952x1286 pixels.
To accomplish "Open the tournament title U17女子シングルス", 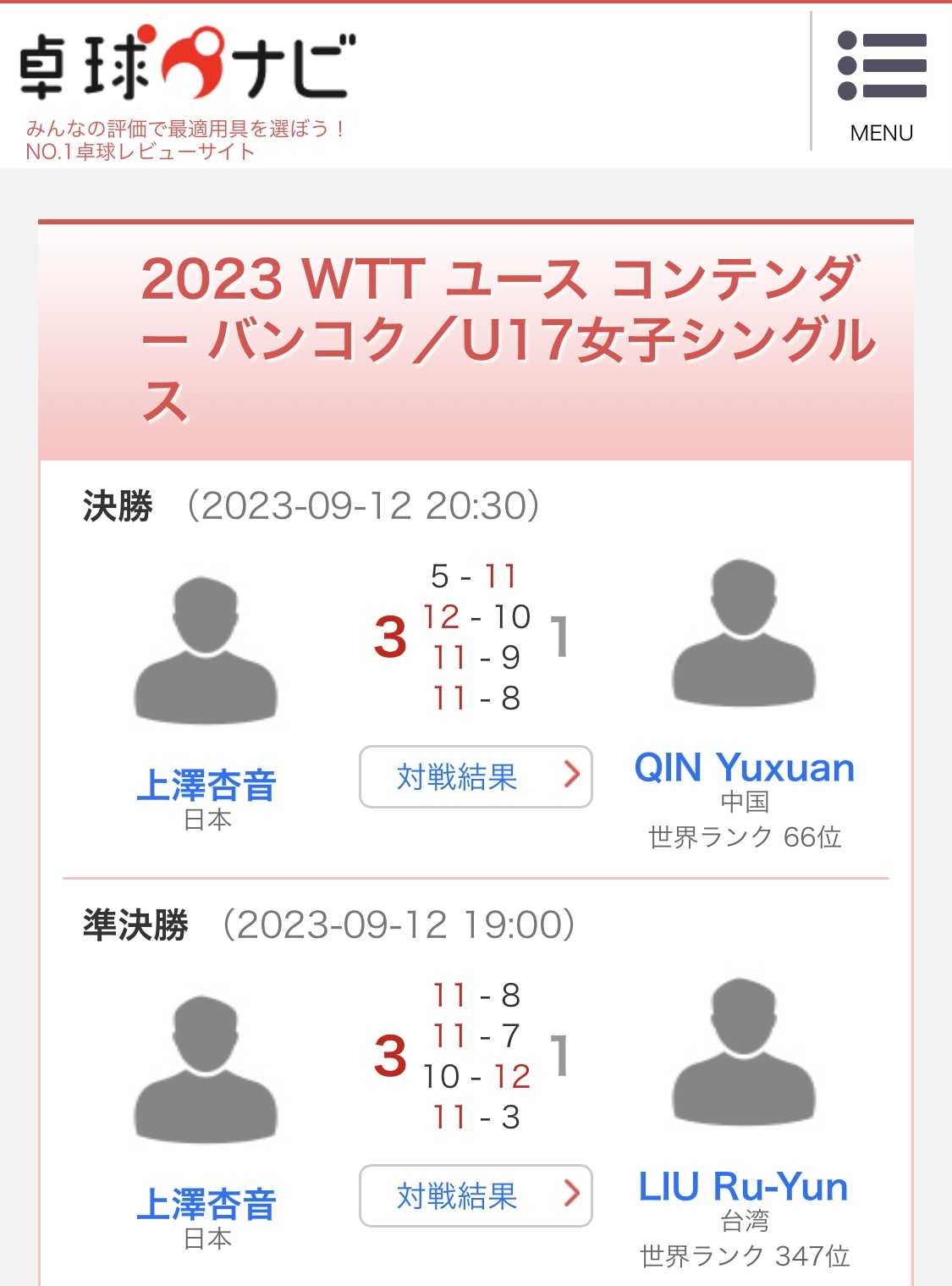I will pos(508,339).
